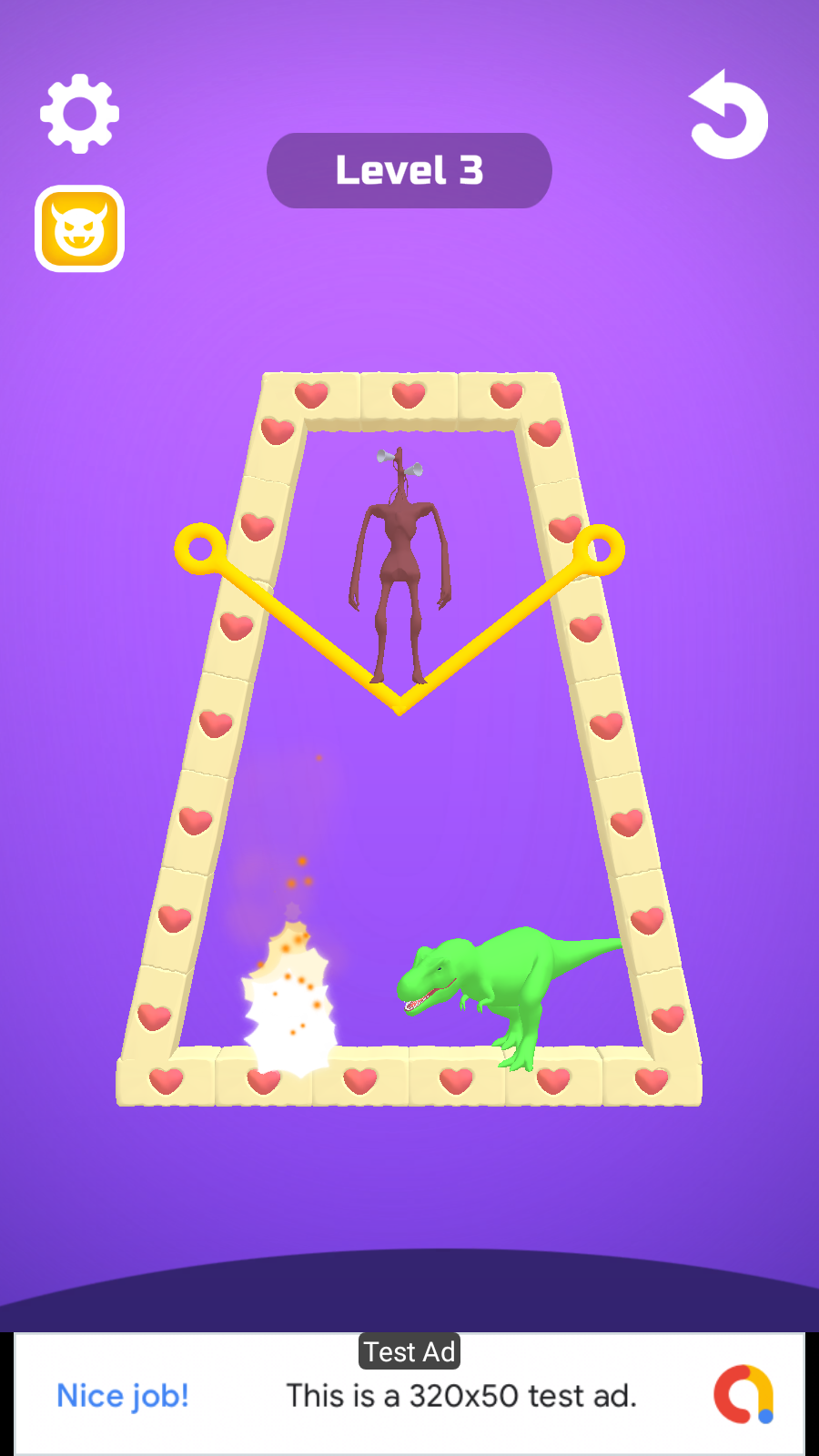Tap the yellow devil face button
The width and height of the screenshot is (819, 1456).
80,228
